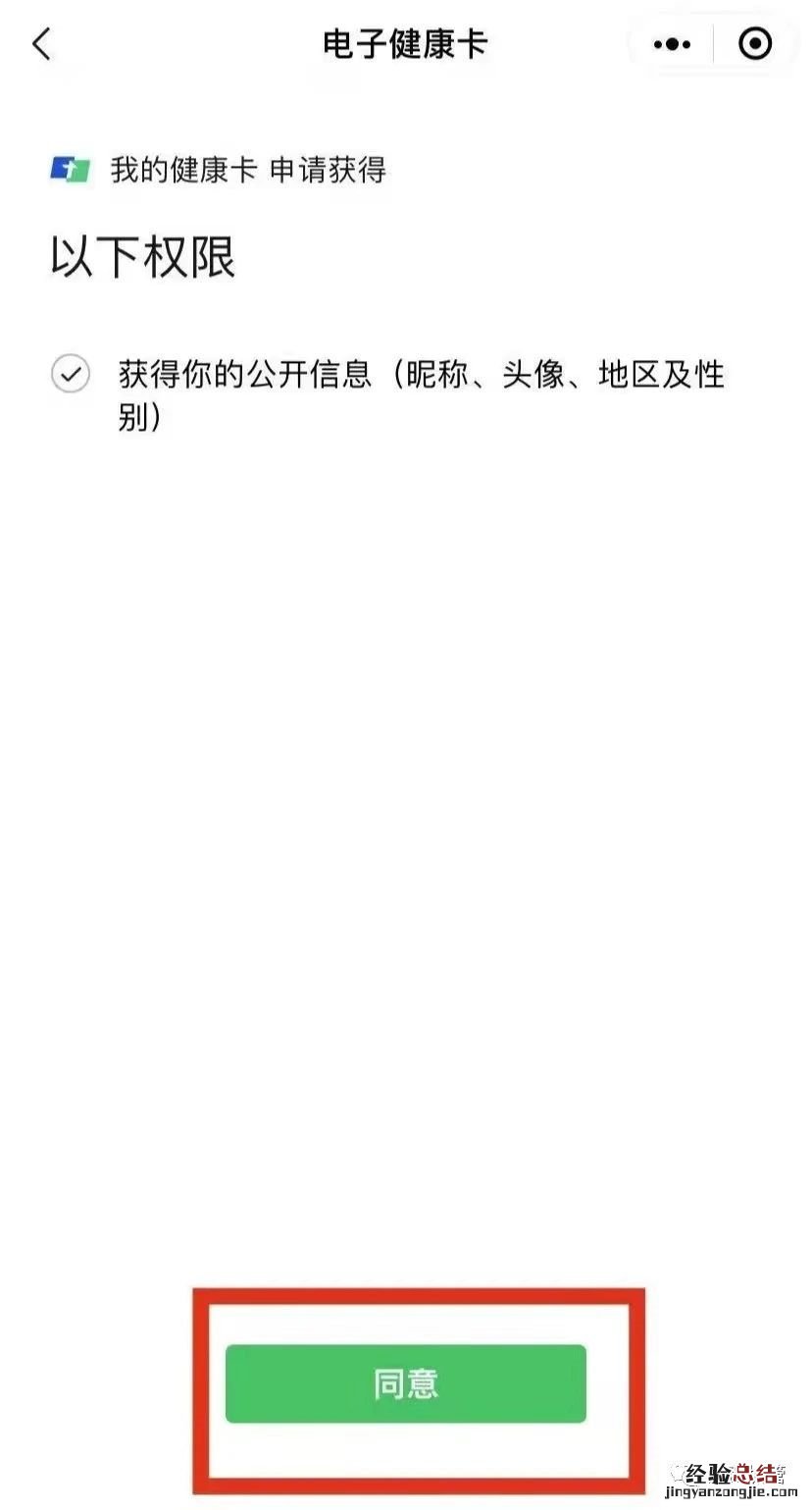The width and height of the screenshot is (812, 1510).
Task: Open the three-dot more menu
Action: (x=672, y=44)
